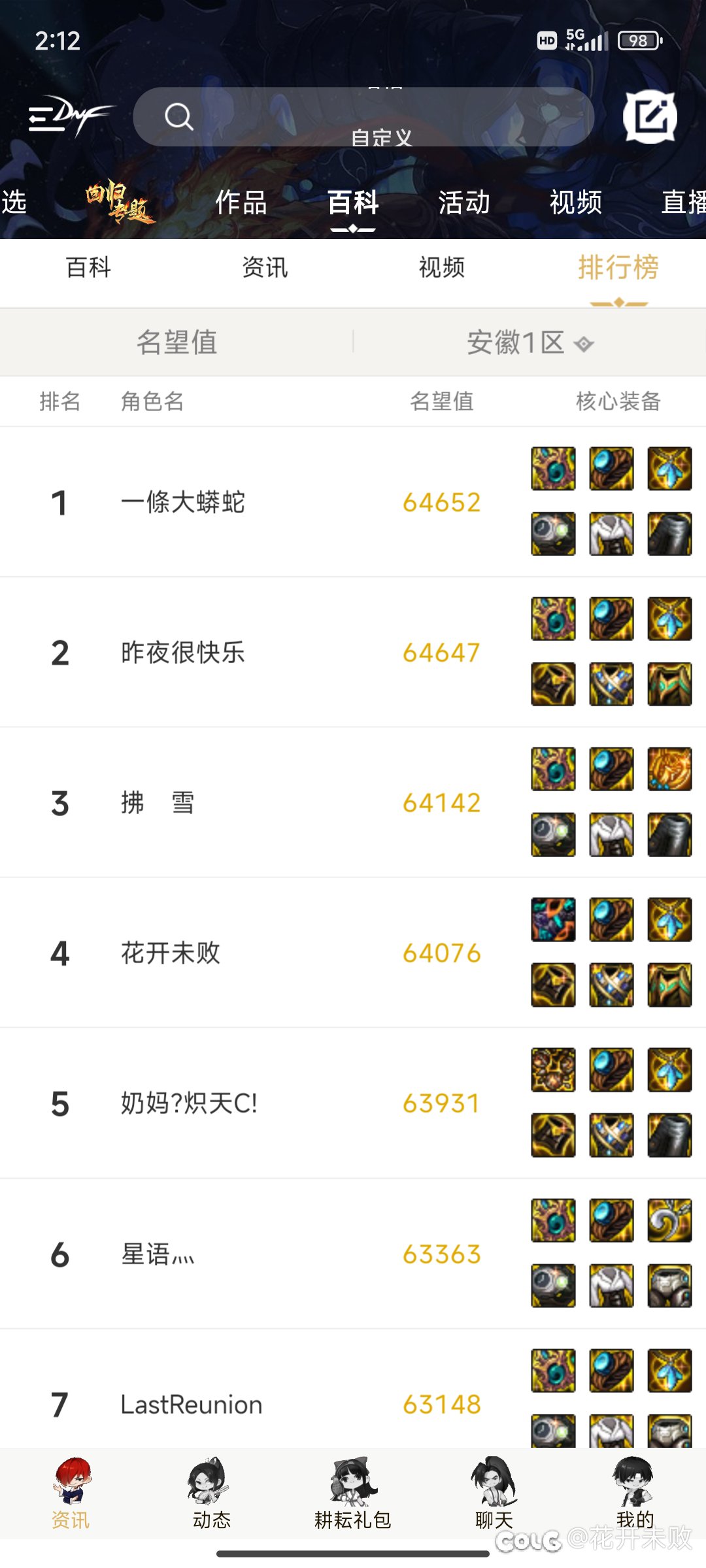Open the DNF menu button
706x1568 pixels.
(x=71, y=116)
